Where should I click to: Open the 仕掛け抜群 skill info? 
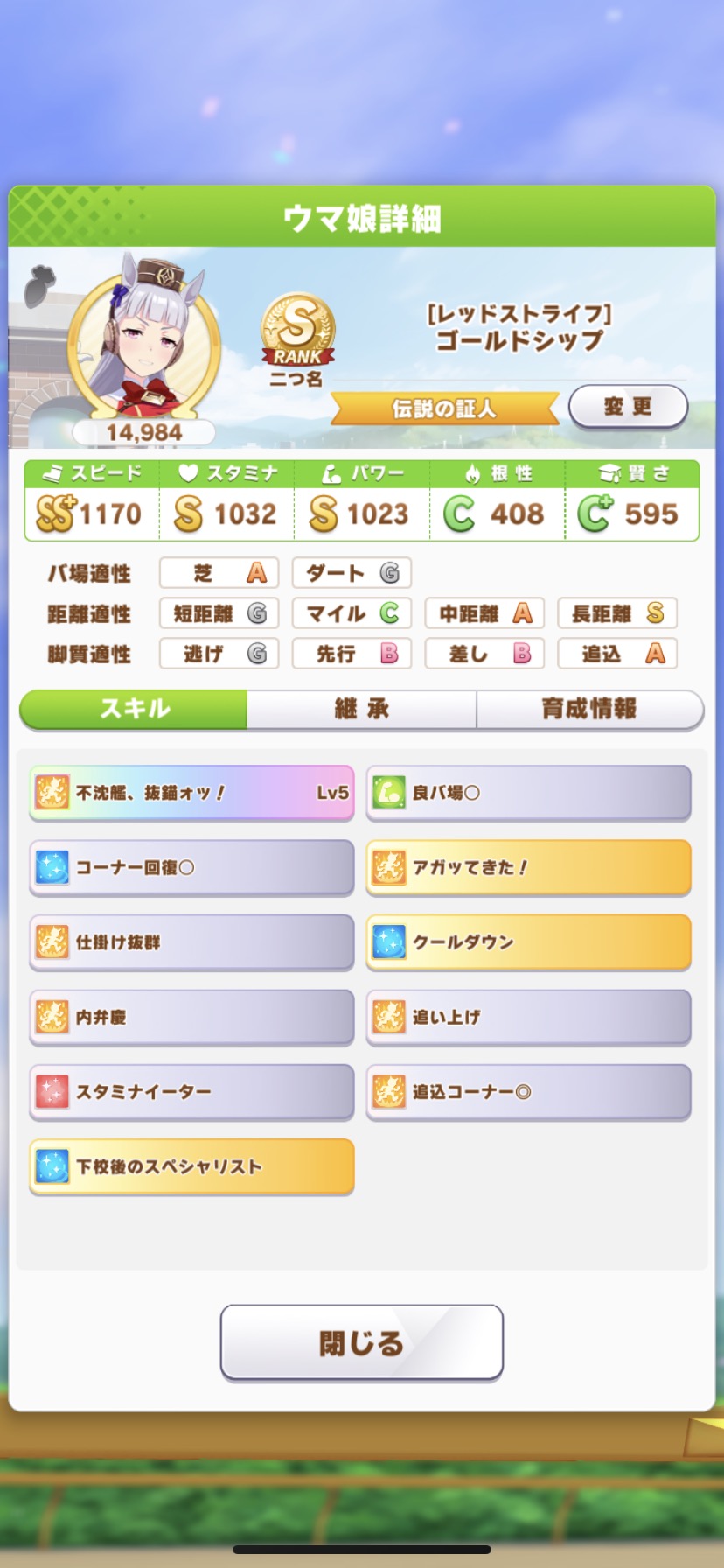191,942
